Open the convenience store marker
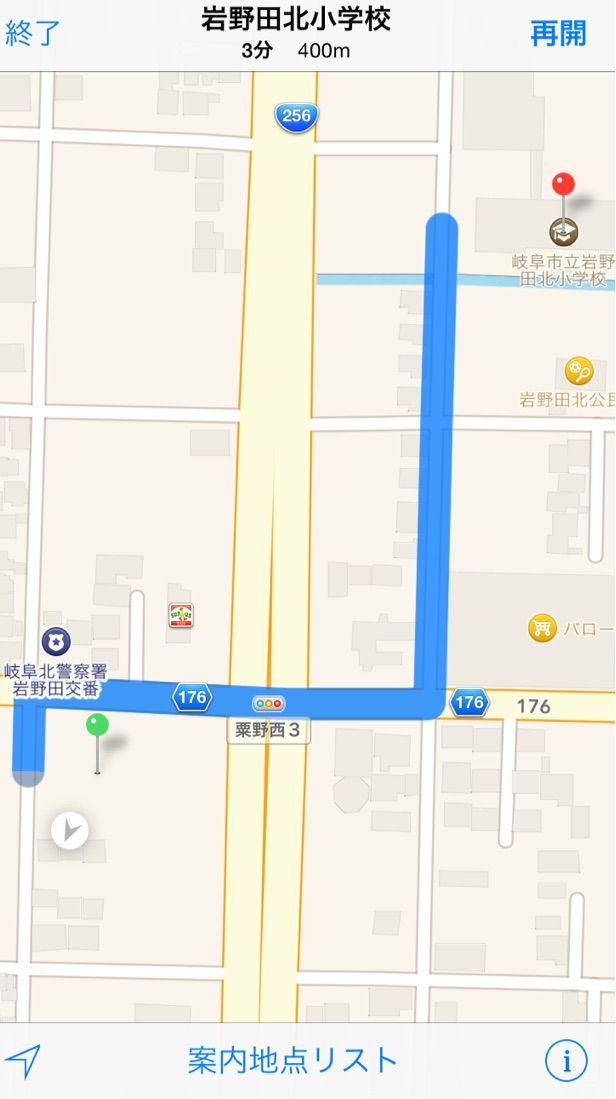The width and height of the screenshot is (616, 1099). coord(181,615)
